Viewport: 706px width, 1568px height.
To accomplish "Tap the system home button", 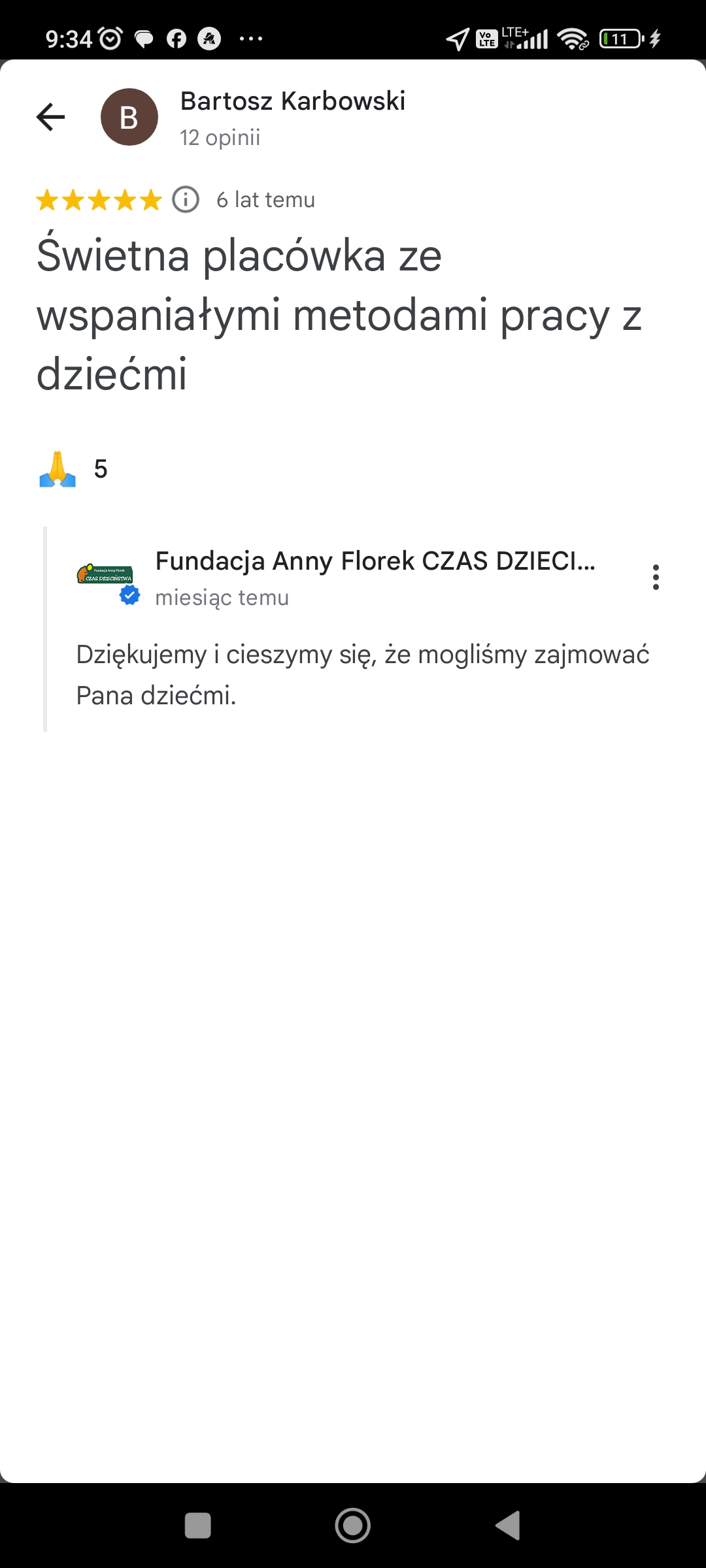I will point(352,1526).
